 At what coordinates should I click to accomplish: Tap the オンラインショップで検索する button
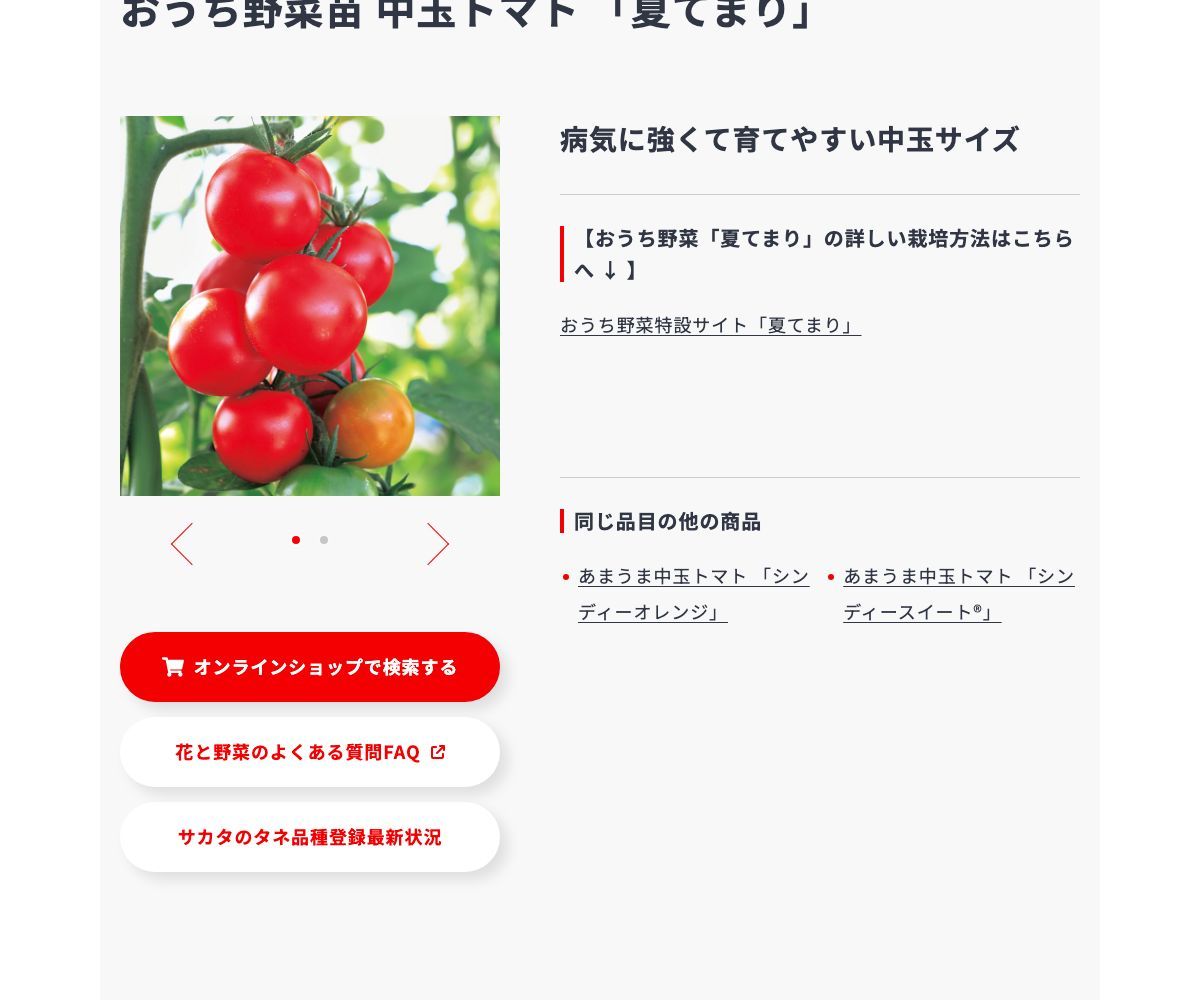[310, 667]
